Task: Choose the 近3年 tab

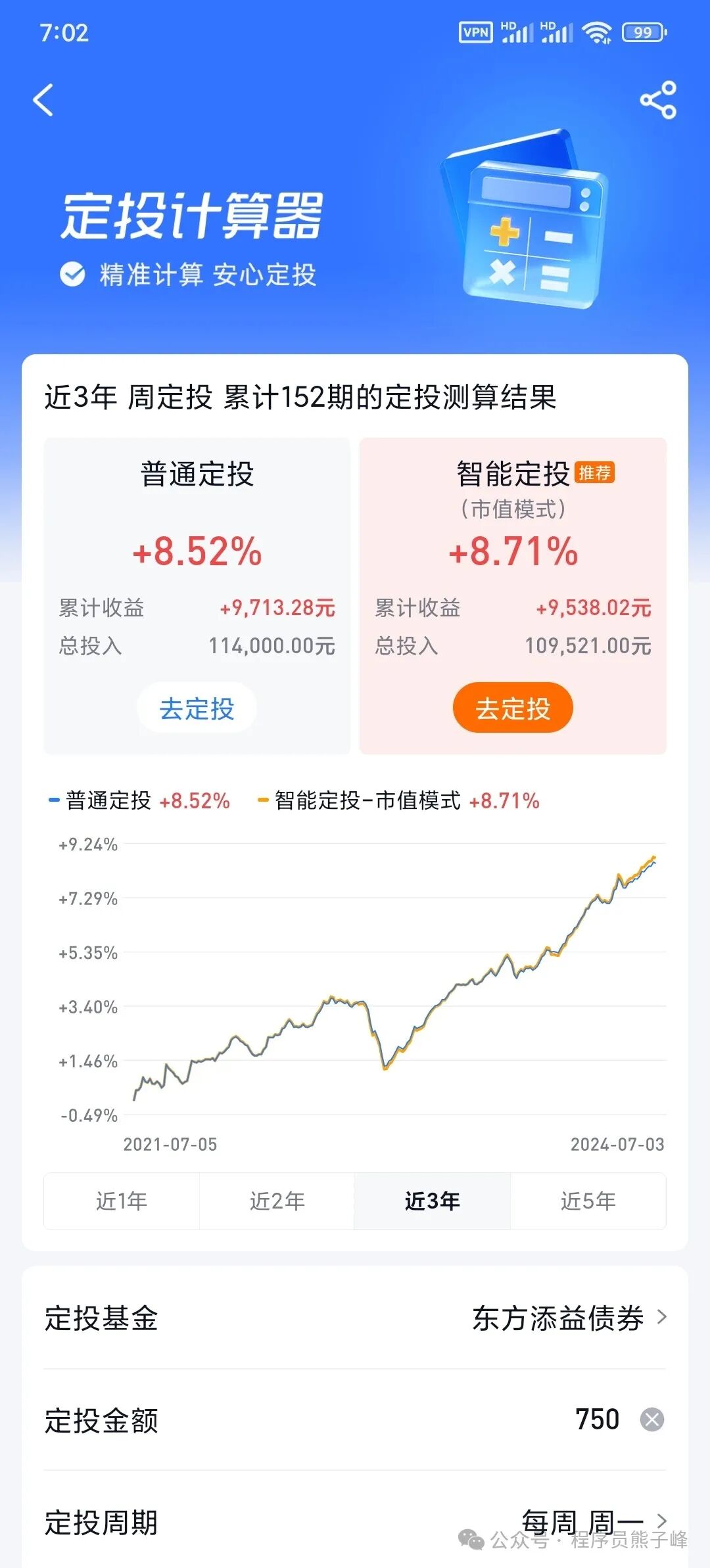Action: (433, 1201)
